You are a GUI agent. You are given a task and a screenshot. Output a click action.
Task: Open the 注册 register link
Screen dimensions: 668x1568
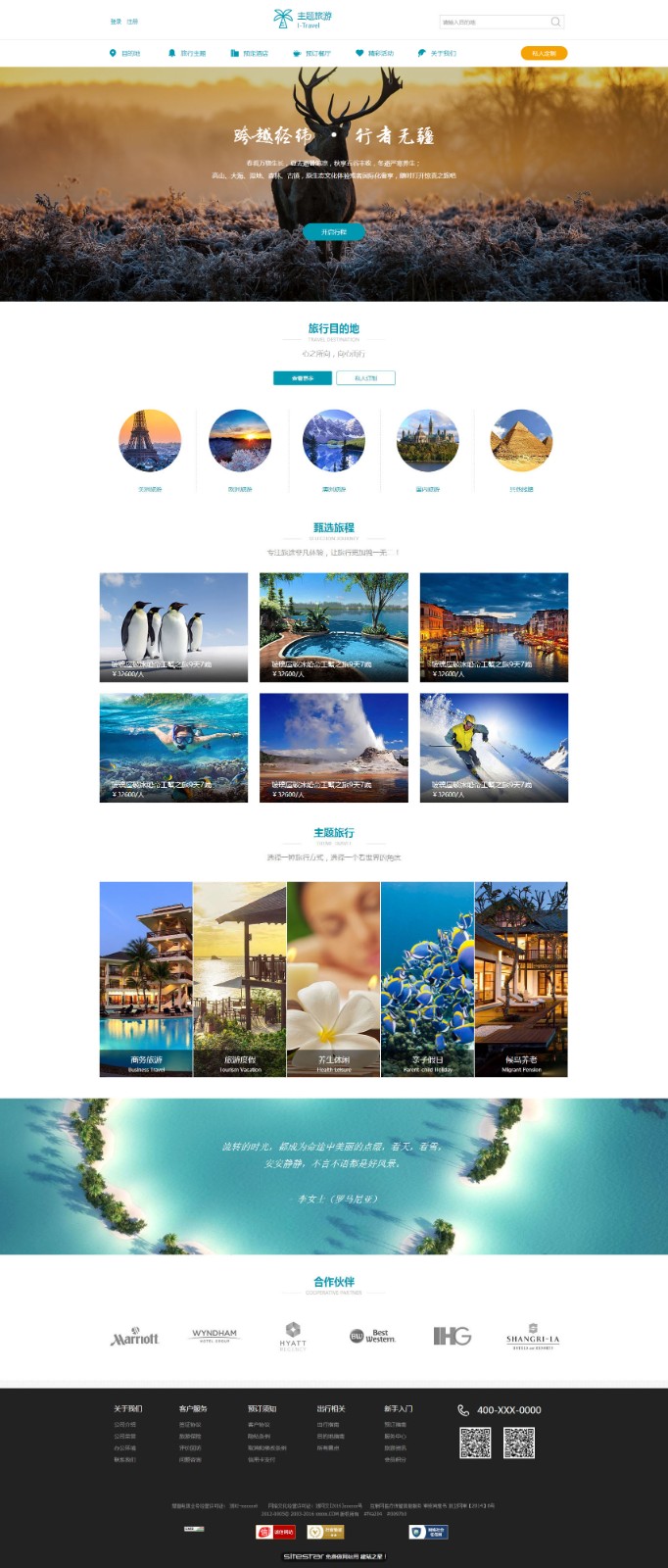tap(132, 22)
